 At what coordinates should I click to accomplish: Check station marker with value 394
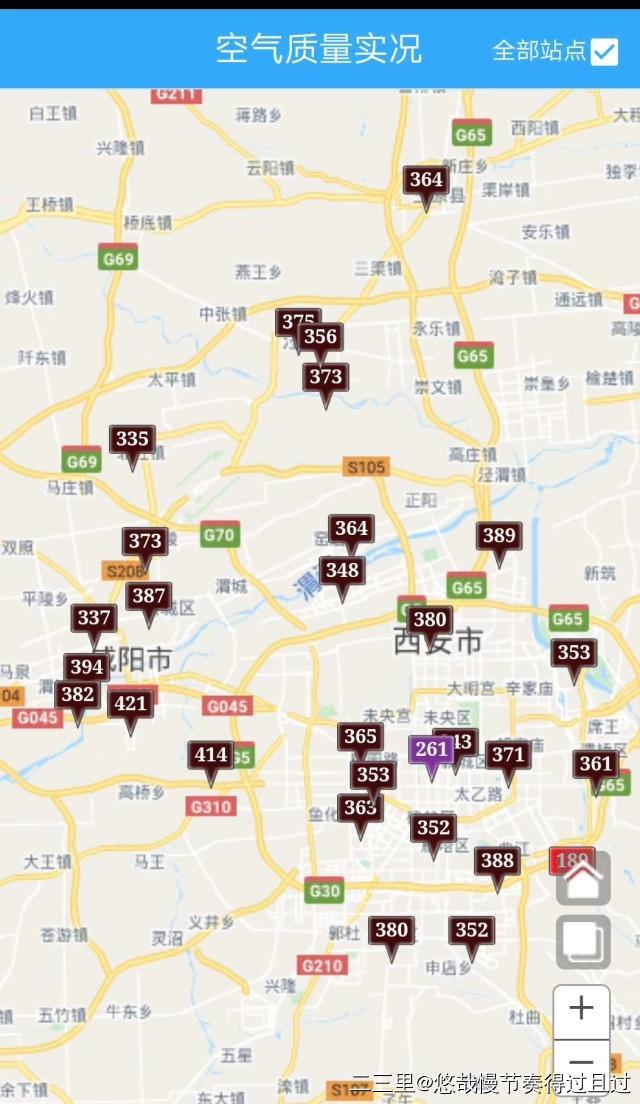pos(87,667)
